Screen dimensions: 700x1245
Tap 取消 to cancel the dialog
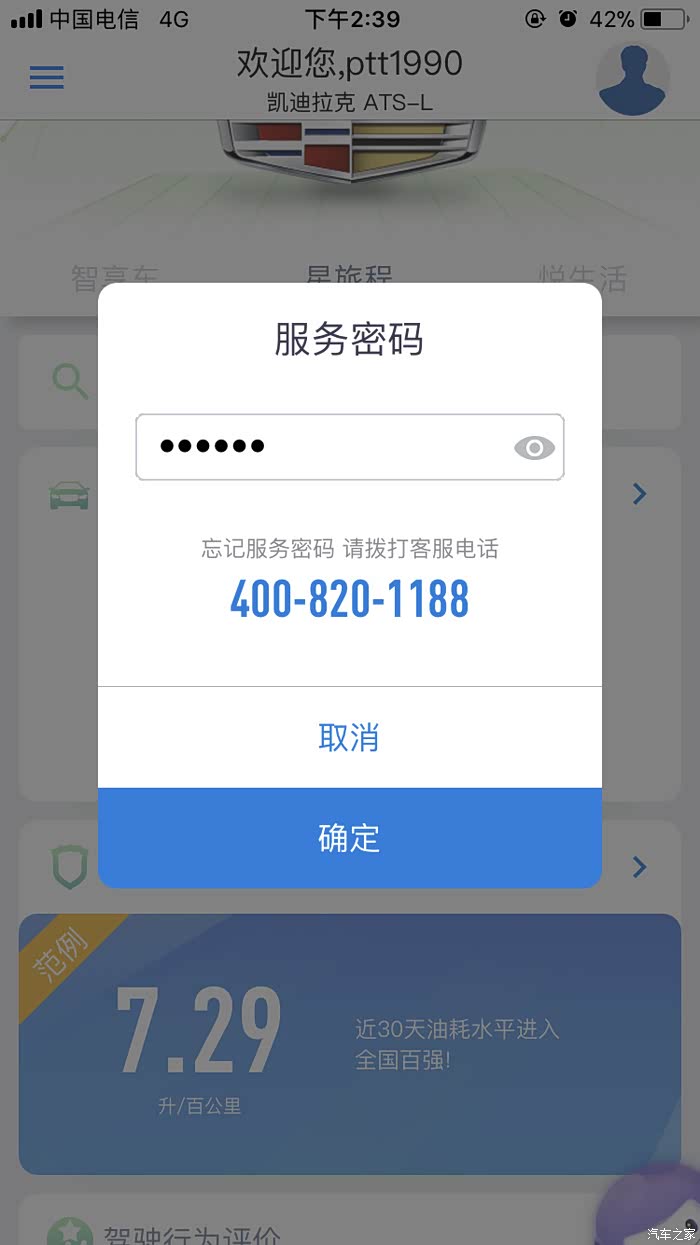(349, 738)
